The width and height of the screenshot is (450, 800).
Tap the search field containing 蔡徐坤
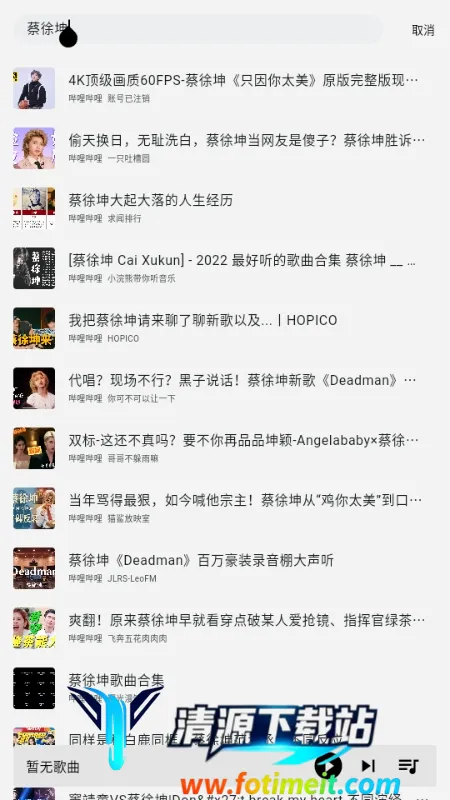pos(198,30)
